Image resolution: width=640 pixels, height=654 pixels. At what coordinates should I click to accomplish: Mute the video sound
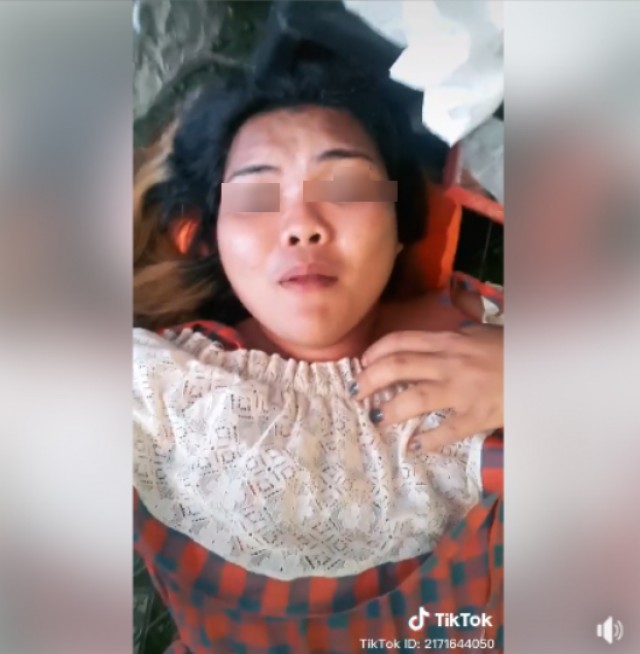(x=609, y=629)
